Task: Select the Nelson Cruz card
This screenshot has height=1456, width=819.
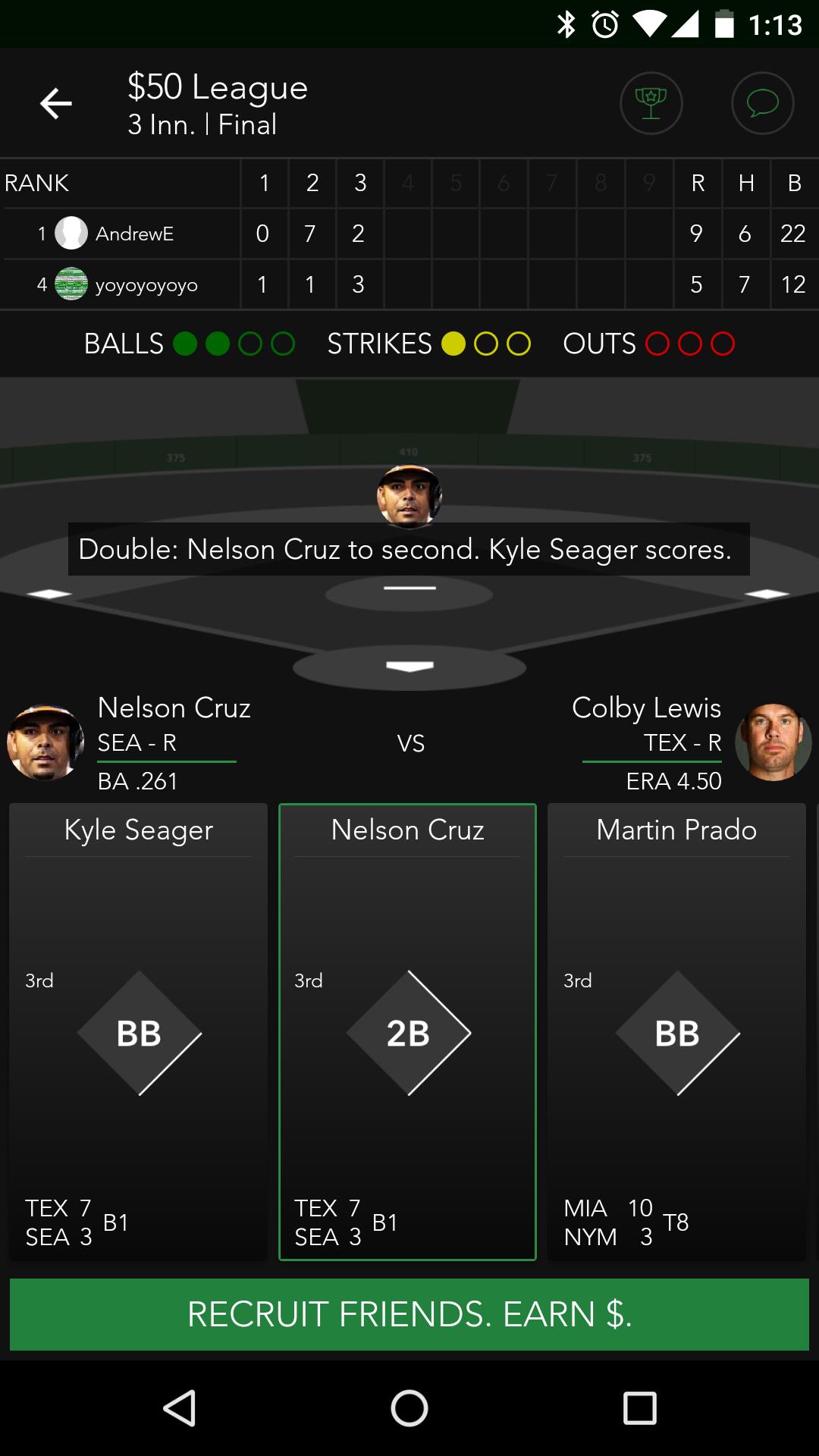Action: click(x=408, y=1031)
